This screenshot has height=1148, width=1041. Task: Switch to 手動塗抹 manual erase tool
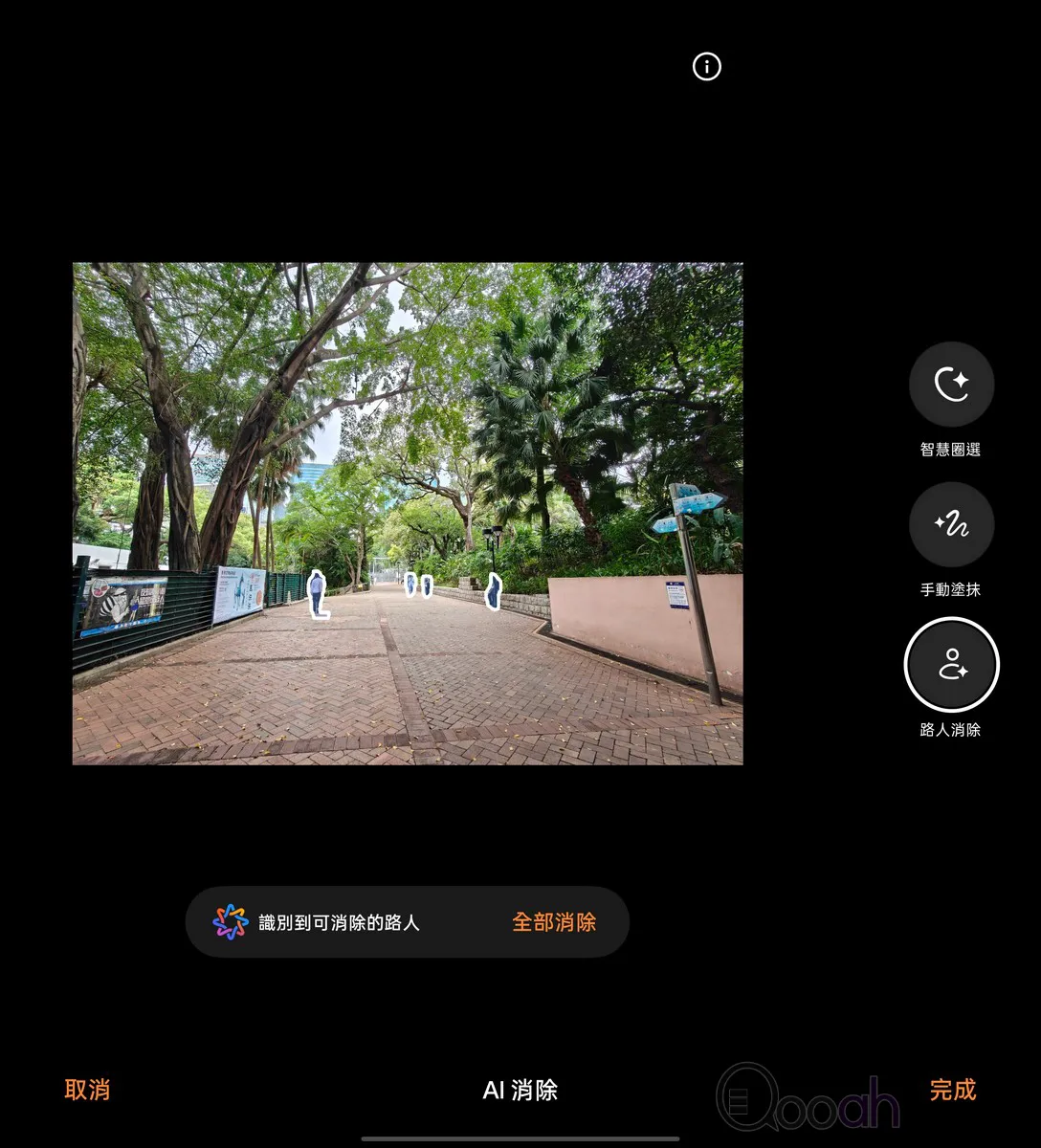click(951, 524)
